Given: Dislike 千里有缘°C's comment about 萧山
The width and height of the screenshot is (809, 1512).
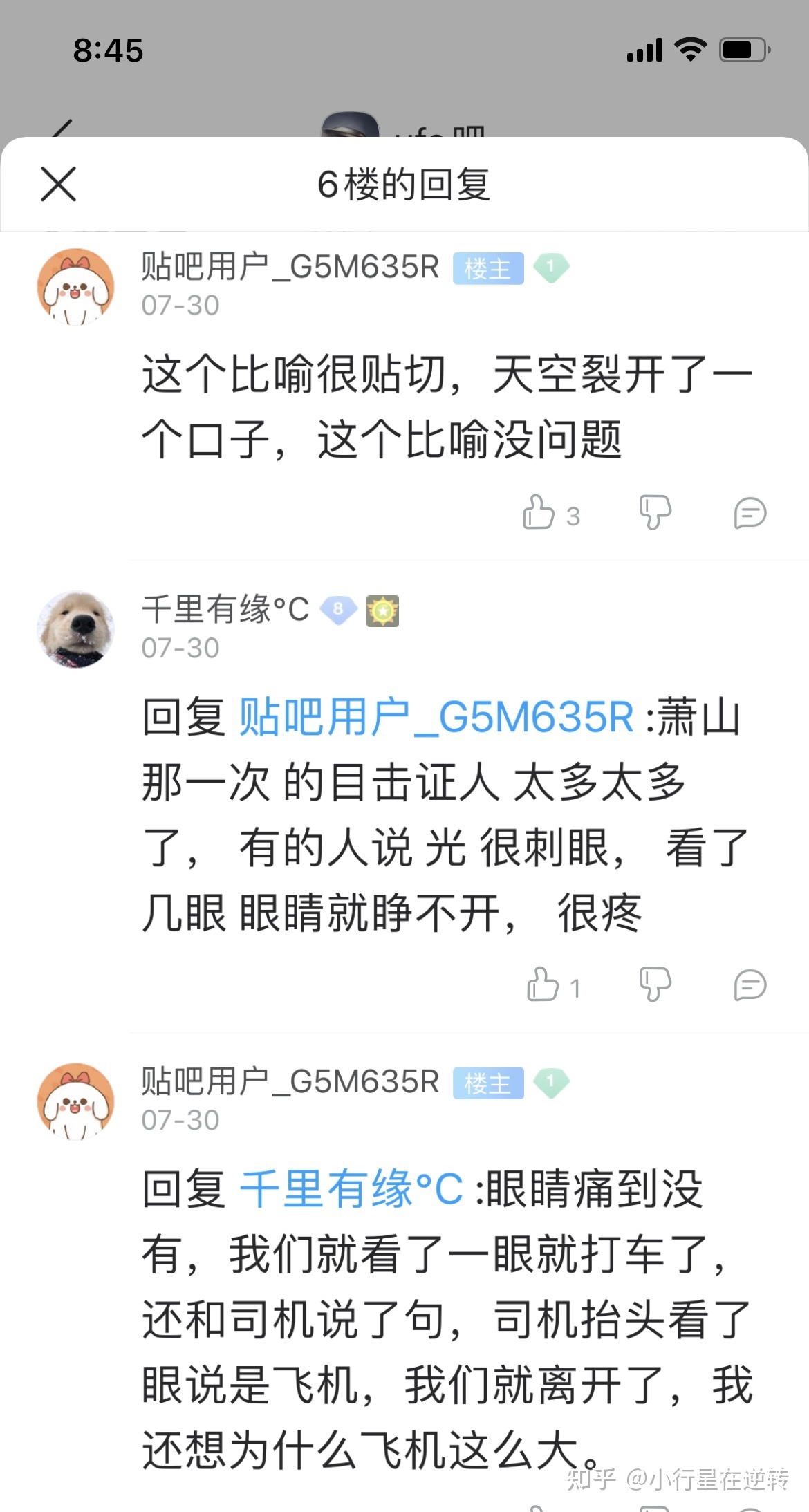Looking at the screenshot, I should pos(654,984).
